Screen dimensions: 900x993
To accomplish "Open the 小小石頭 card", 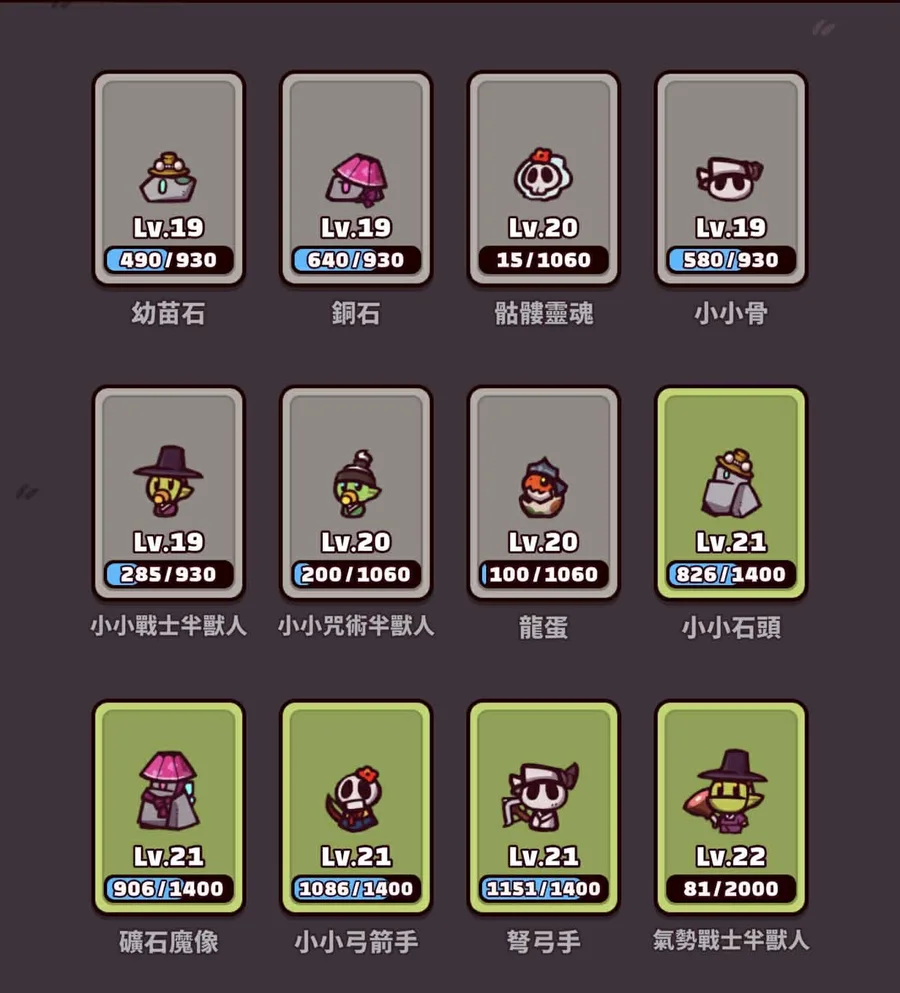I will [x=731, y=493].
